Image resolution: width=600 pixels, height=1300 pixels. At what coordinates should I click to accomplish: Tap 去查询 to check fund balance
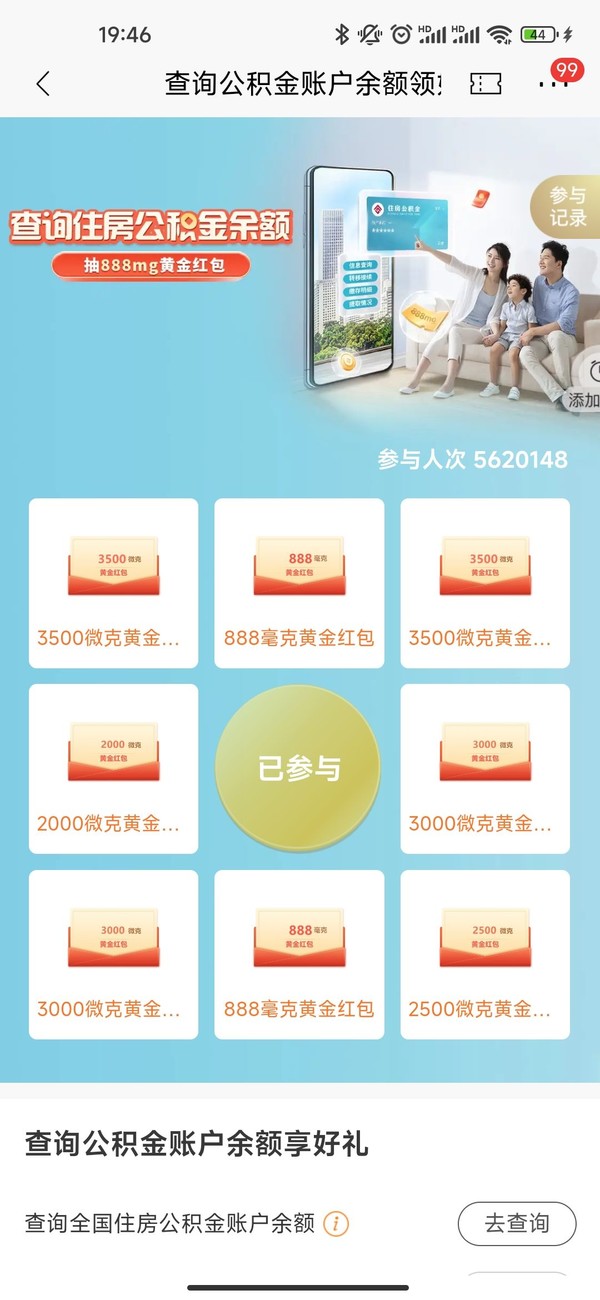pyautogui.click(x=517, y=1223)
